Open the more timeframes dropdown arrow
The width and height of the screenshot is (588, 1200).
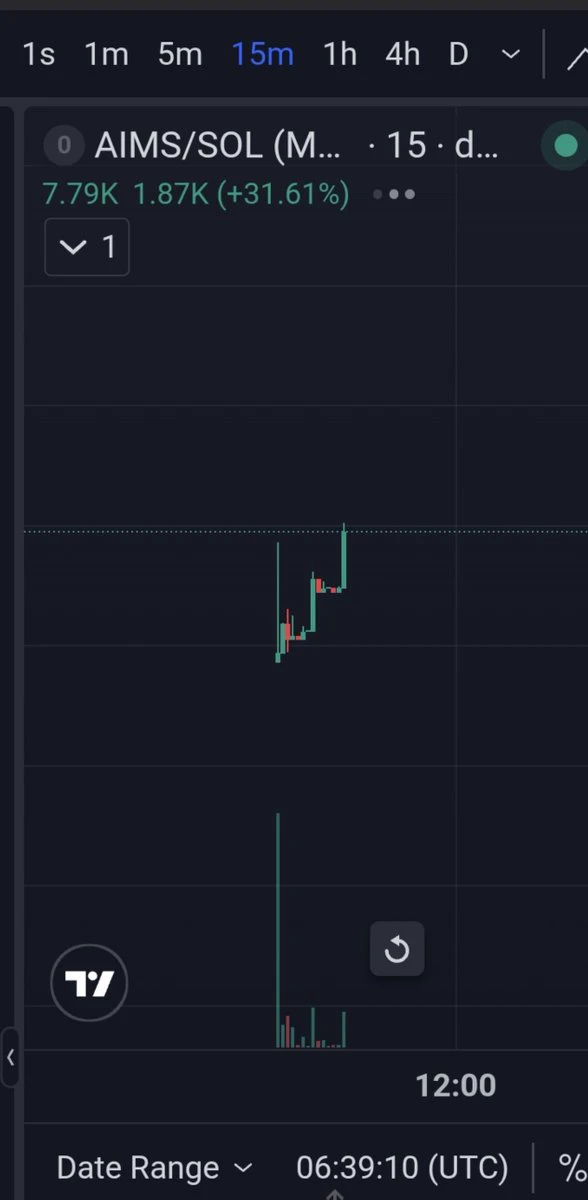(511, 54)
